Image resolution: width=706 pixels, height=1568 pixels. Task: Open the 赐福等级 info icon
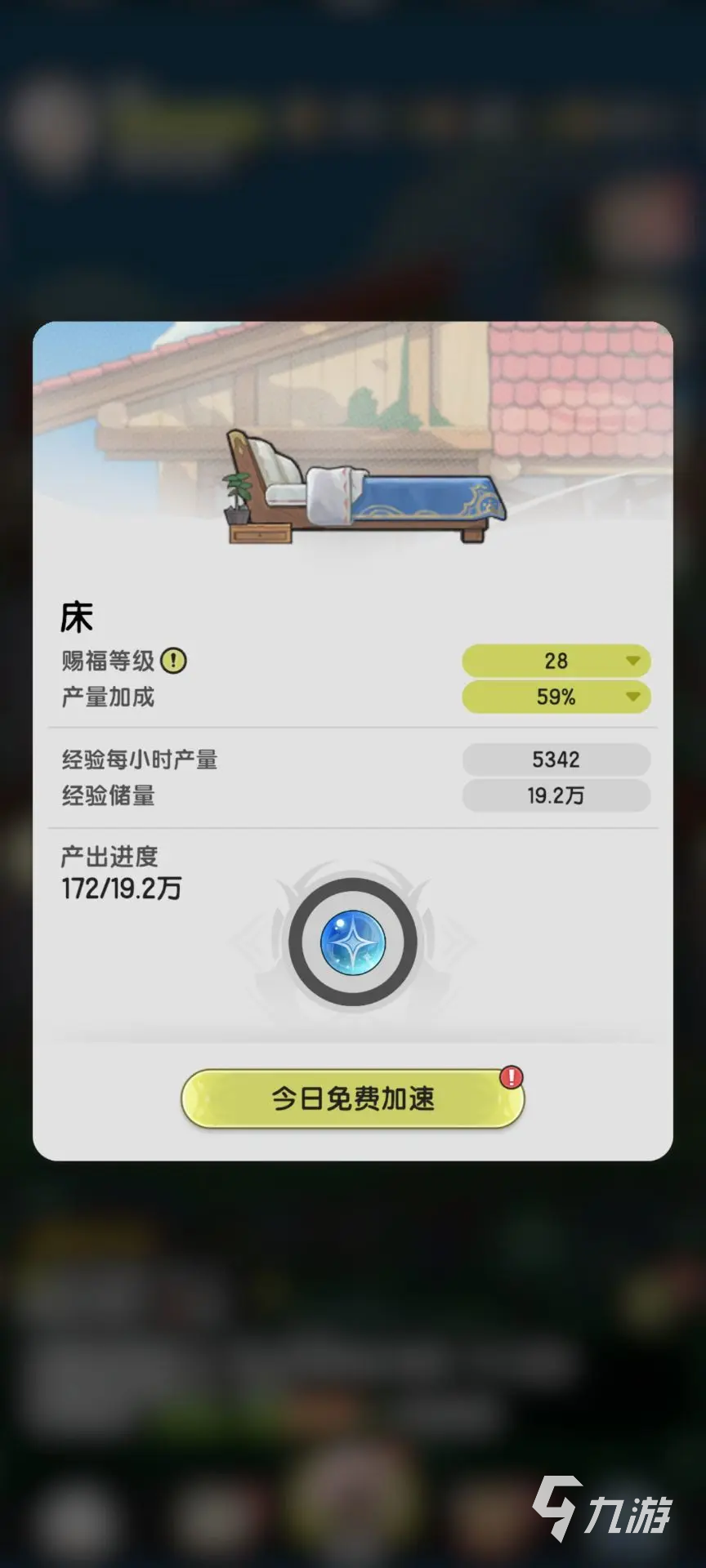point(173,661)
